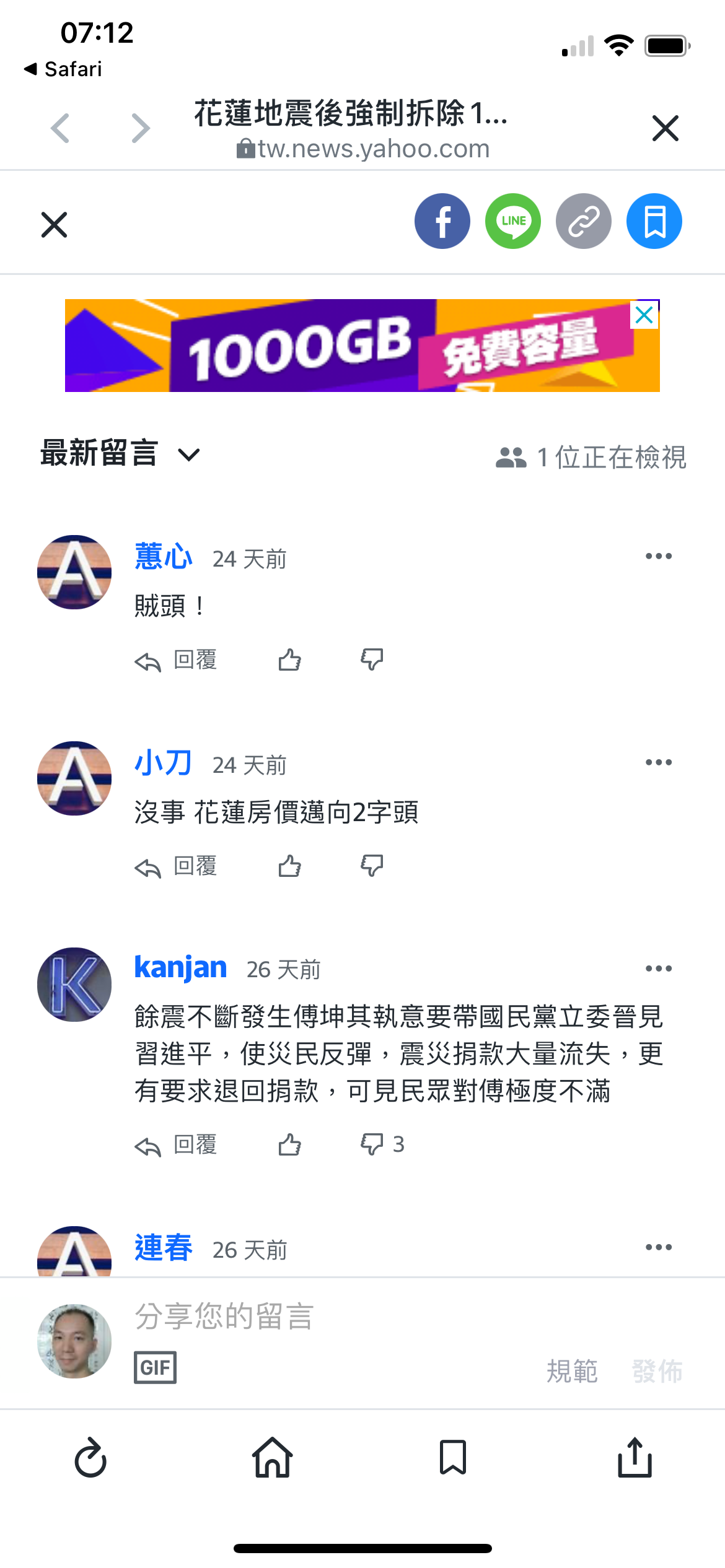
Task: Open options menu for 連春's comment
Action: (x=658, y=1247)
